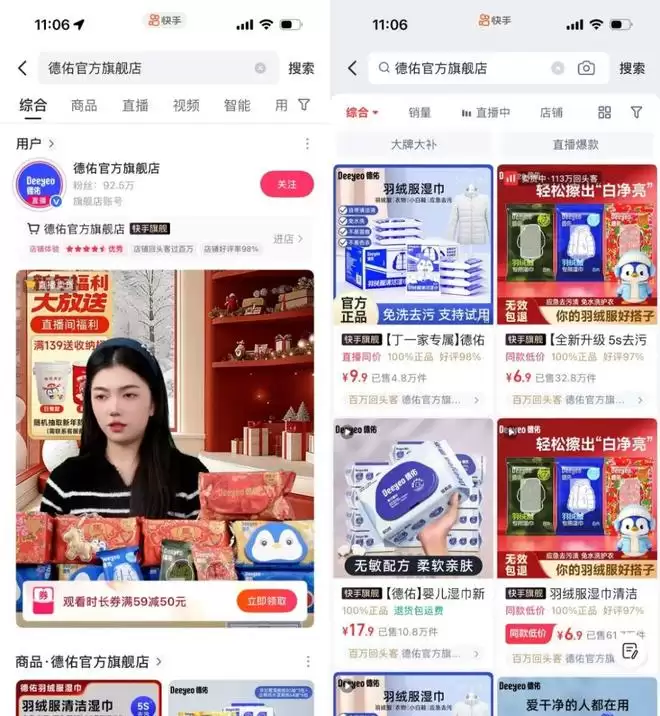Toggle the grid layout view icon
The height and width of the screenshot is (716, 660).
604,113
